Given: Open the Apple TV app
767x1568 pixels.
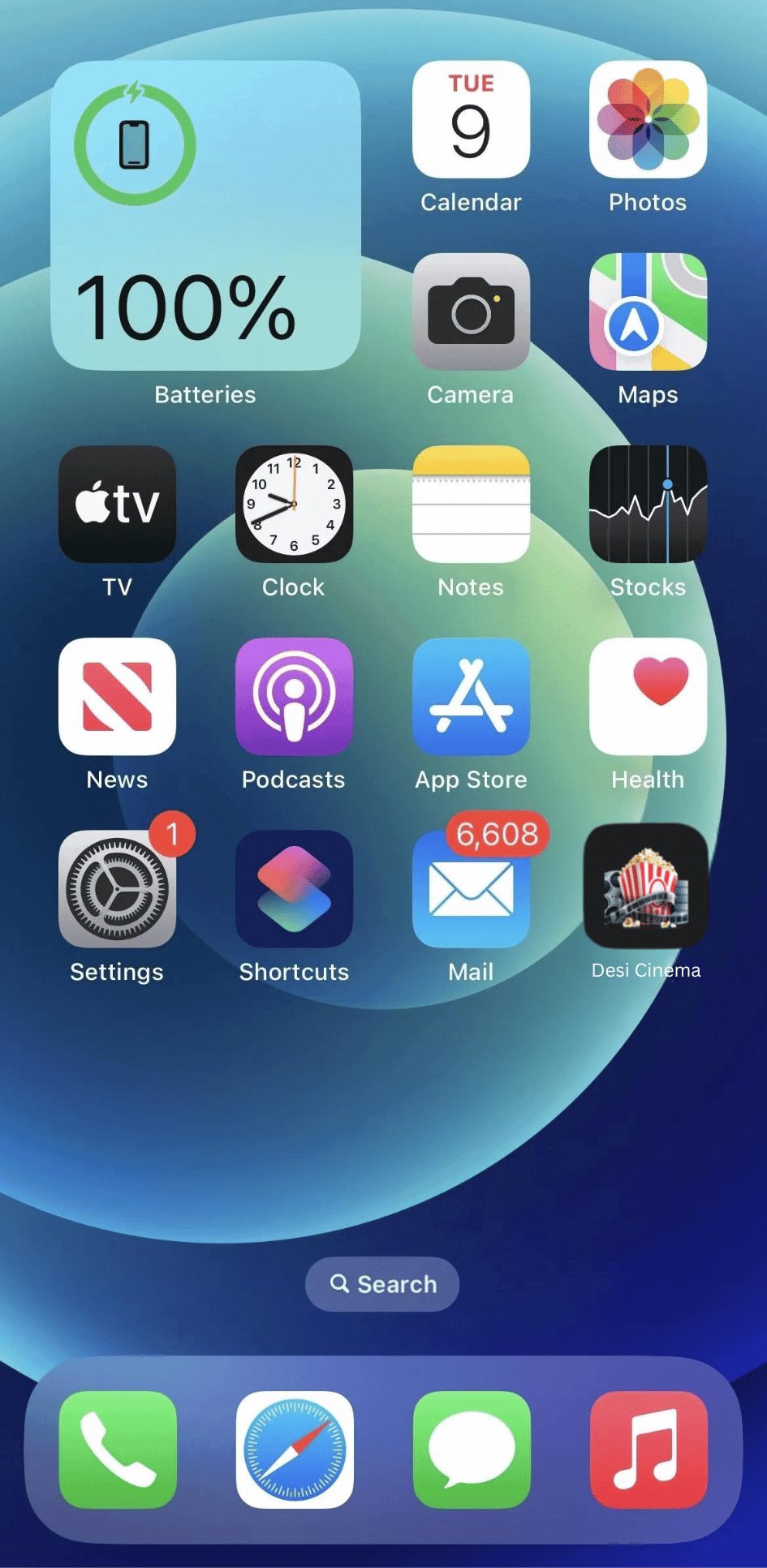Looking at the screenshot, I should [x=117, y=504].
